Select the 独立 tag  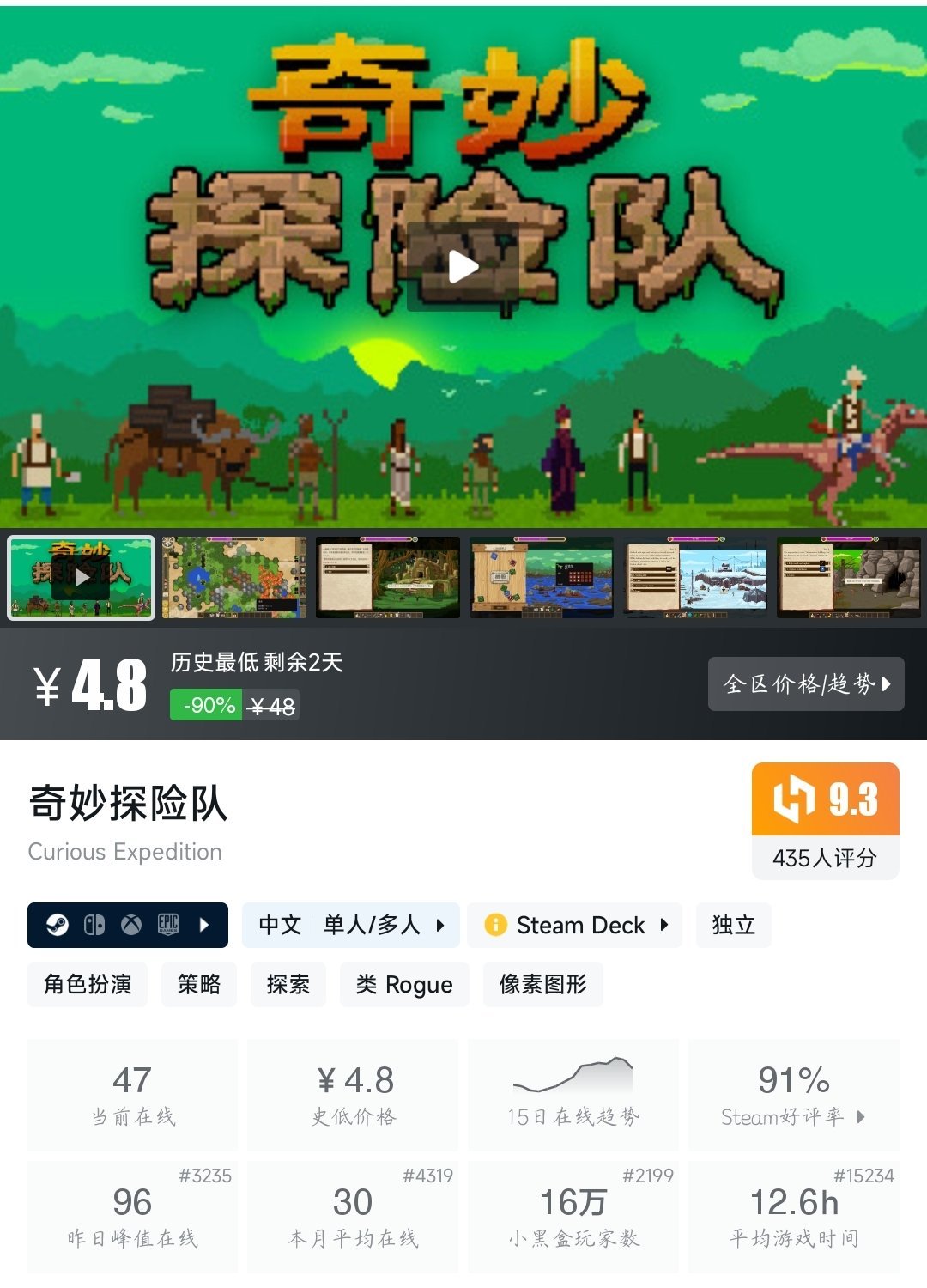point(734,925)
